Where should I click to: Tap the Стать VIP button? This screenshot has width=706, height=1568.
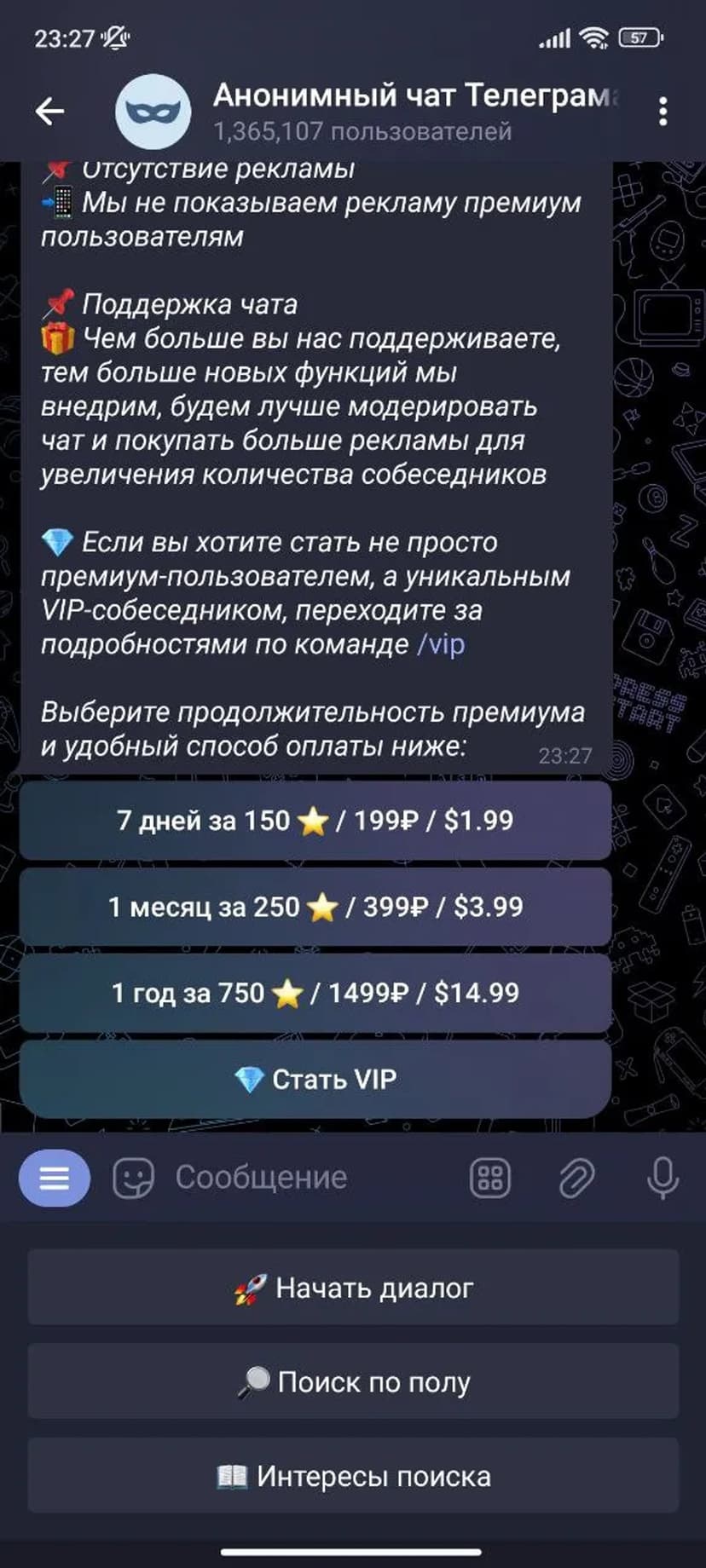pos(315,1080)
